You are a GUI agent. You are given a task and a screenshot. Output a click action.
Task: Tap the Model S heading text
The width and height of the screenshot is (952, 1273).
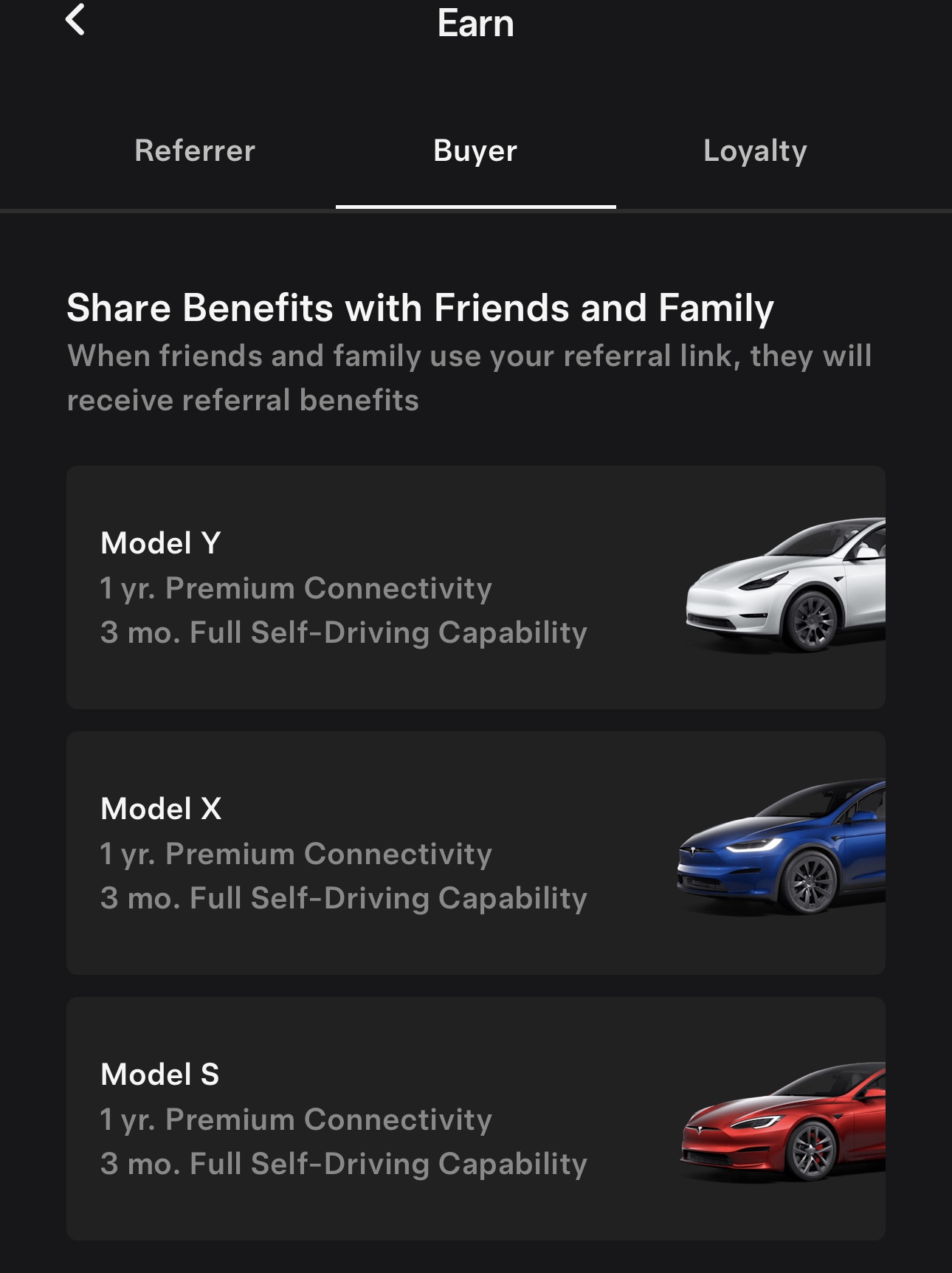[x=159, y=1074]
